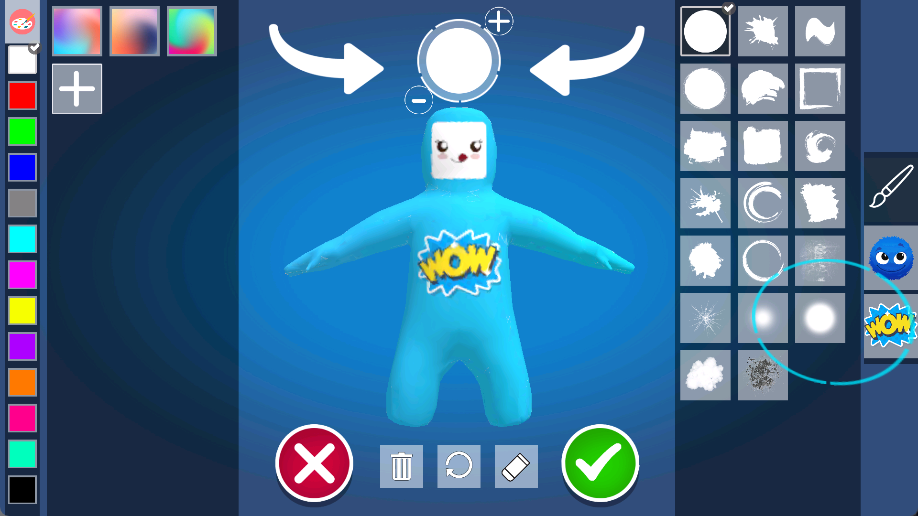This screenshot has width=918, height=516.
Task: Choose the soft glow round brush
Action: click(x=820, y=318)
